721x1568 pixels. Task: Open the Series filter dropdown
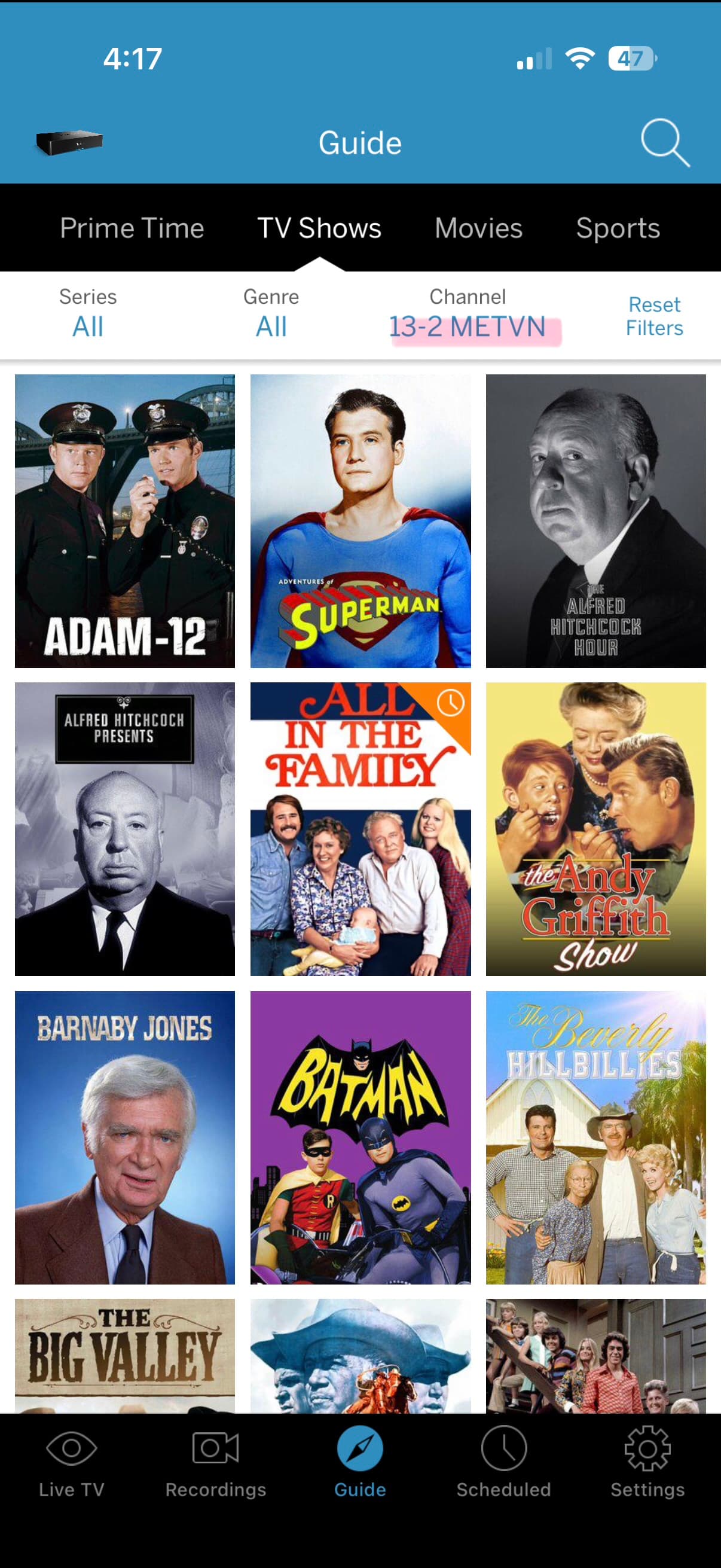point(88,314)
